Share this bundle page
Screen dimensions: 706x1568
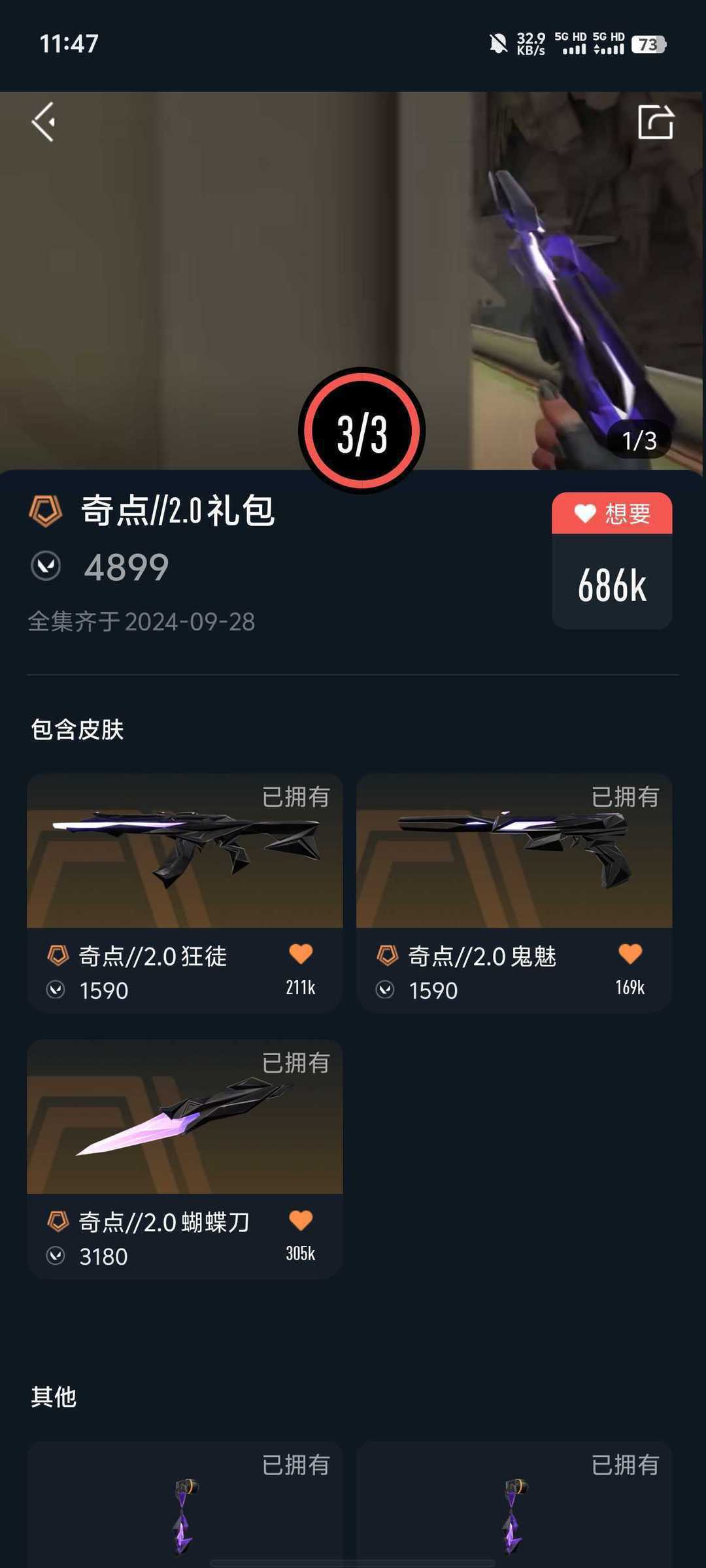[656, 122]
